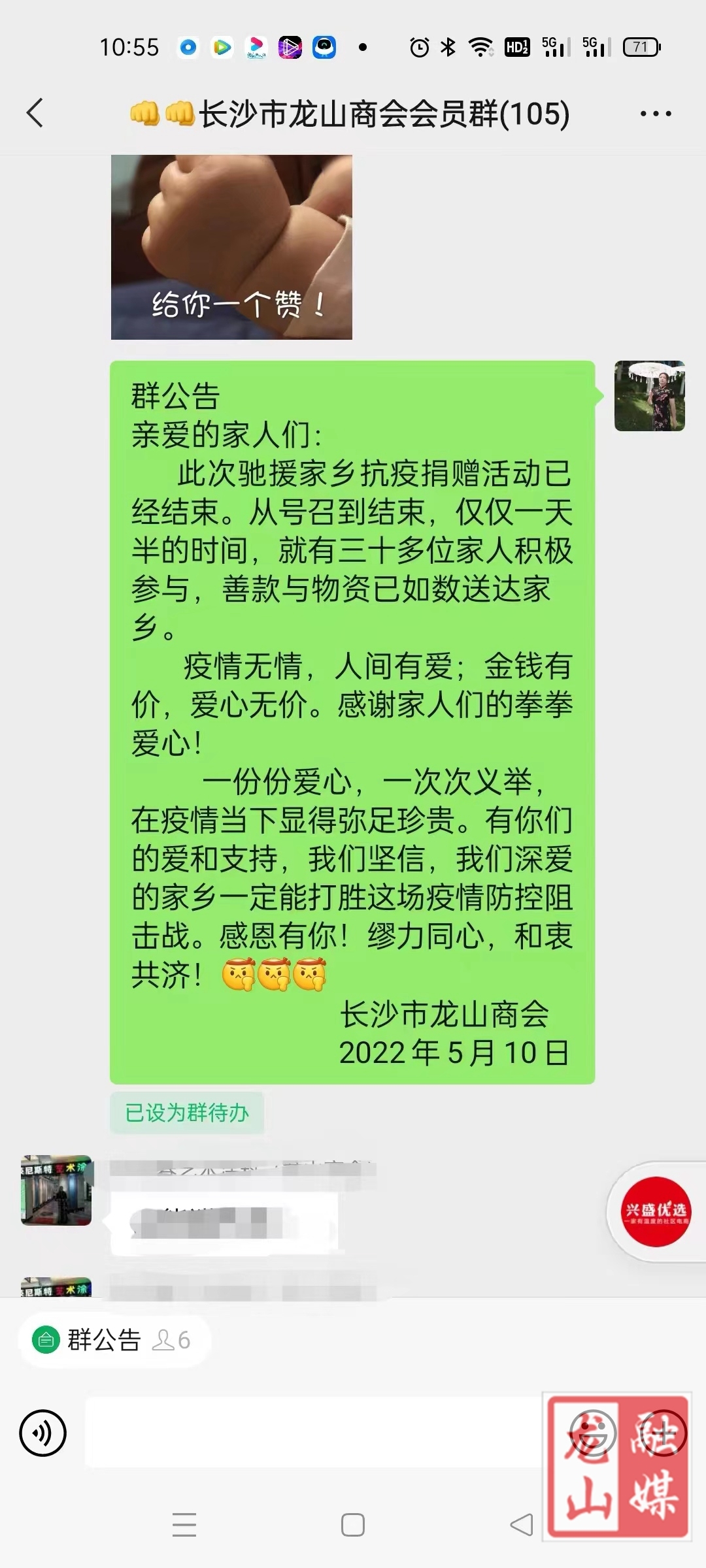
Task: Open the group chat overflow menu
Action: click(655, 114)
